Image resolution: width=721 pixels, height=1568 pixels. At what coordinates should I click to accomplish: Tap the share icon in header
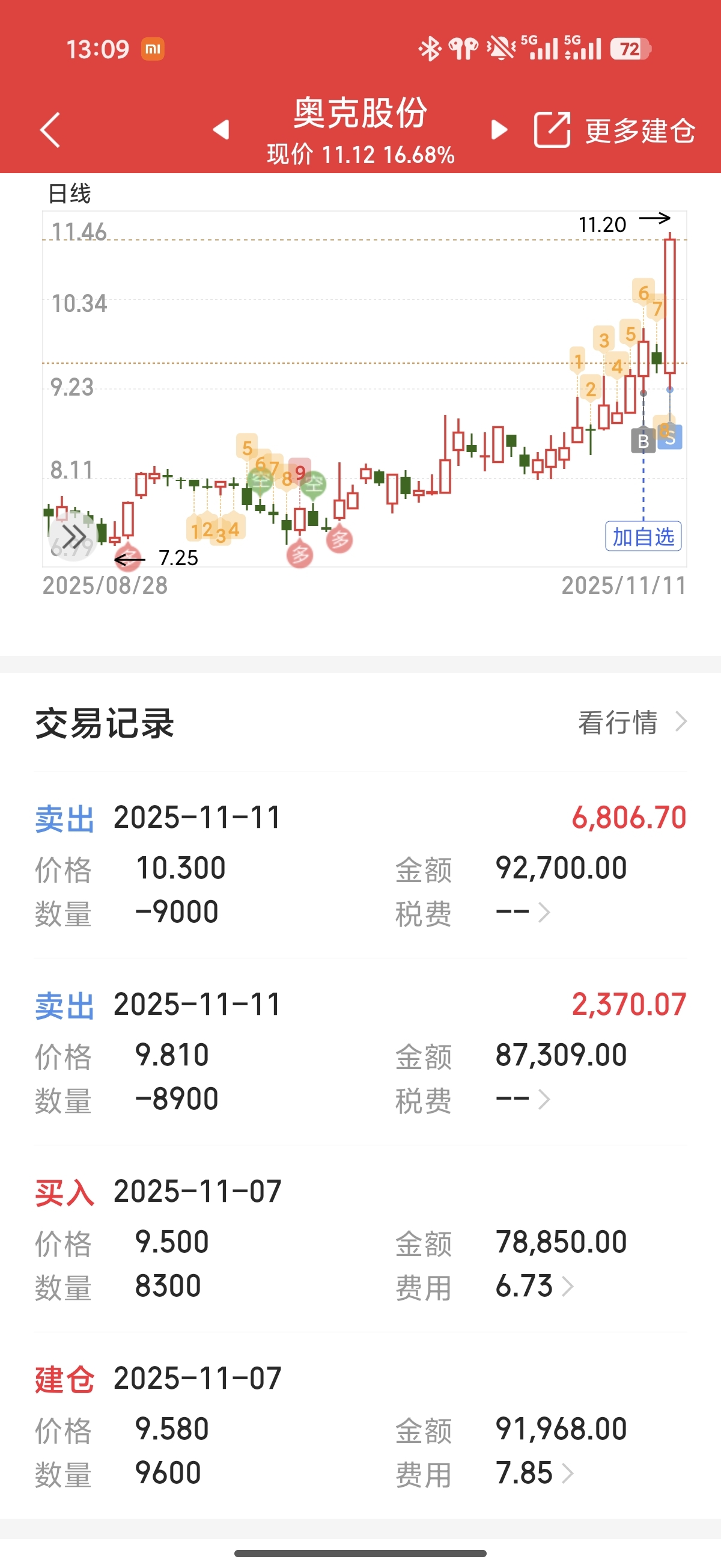pos(552,130)
